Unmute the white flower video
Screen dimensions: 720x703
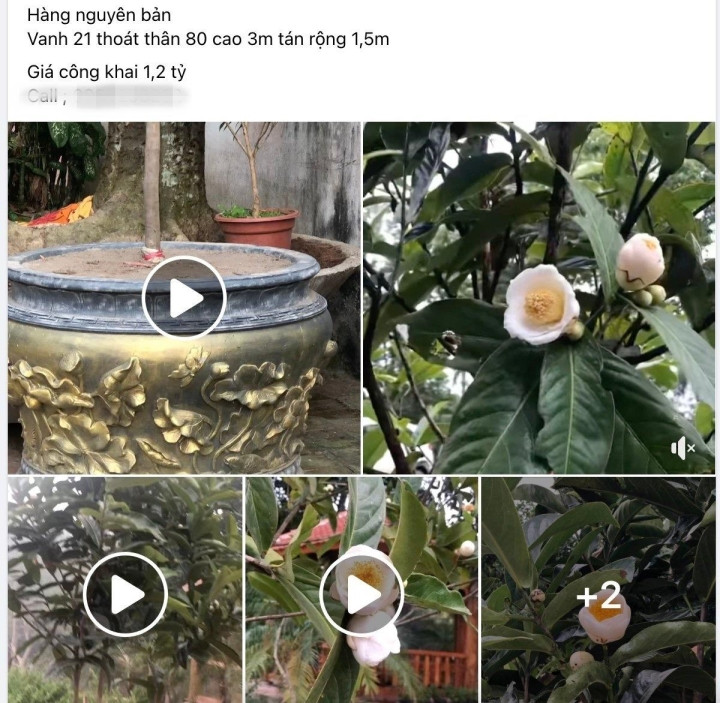point(684,448)
